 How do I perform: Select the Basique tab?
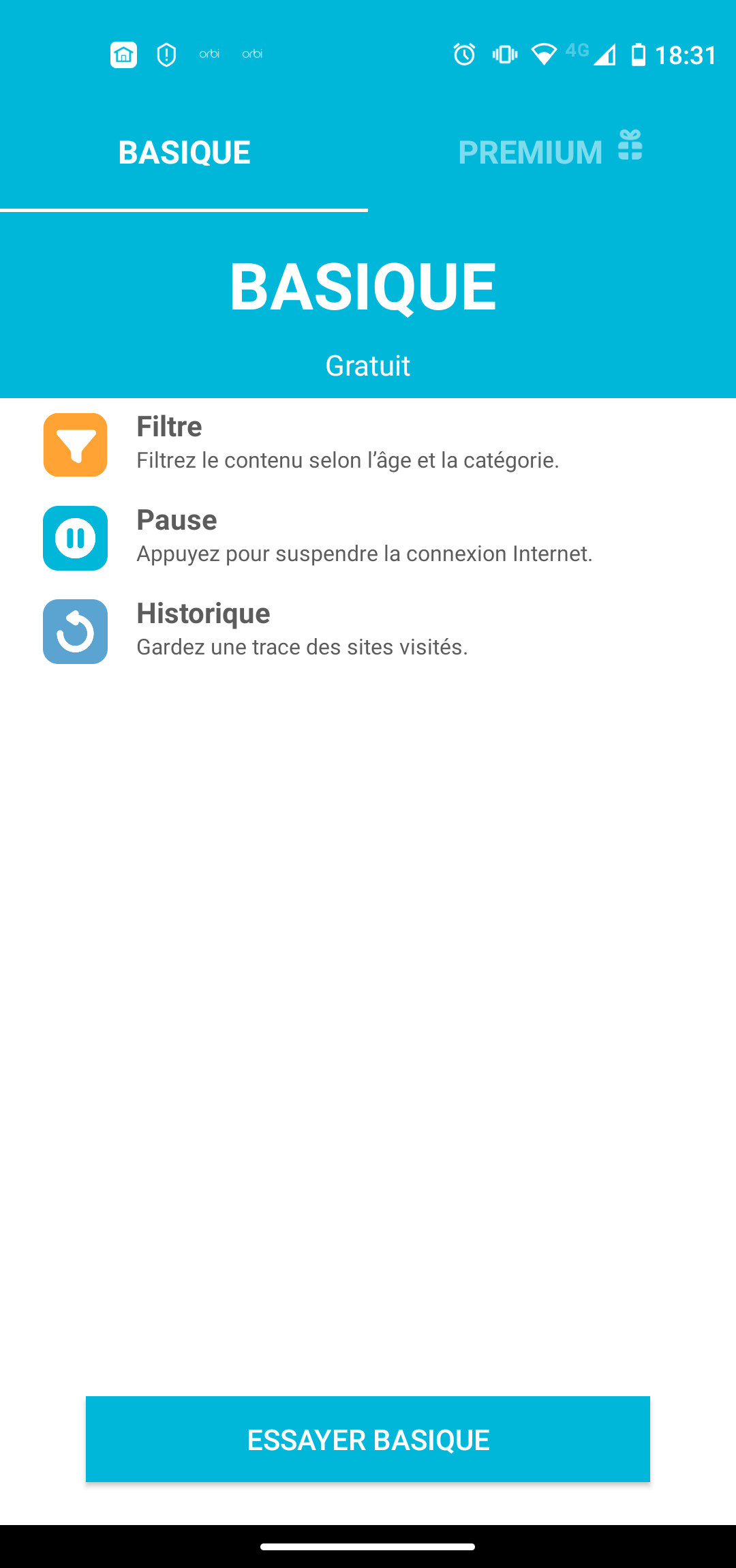[184, 151]
